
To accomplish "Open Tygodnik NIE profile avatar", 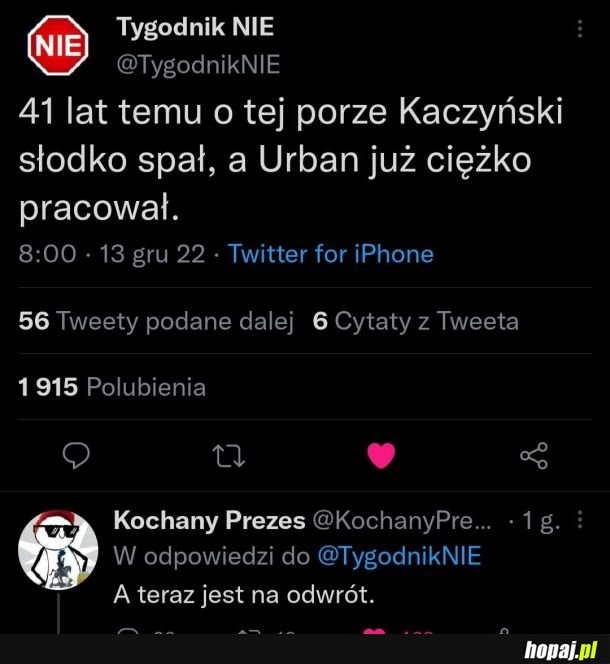I will (57, 47).
